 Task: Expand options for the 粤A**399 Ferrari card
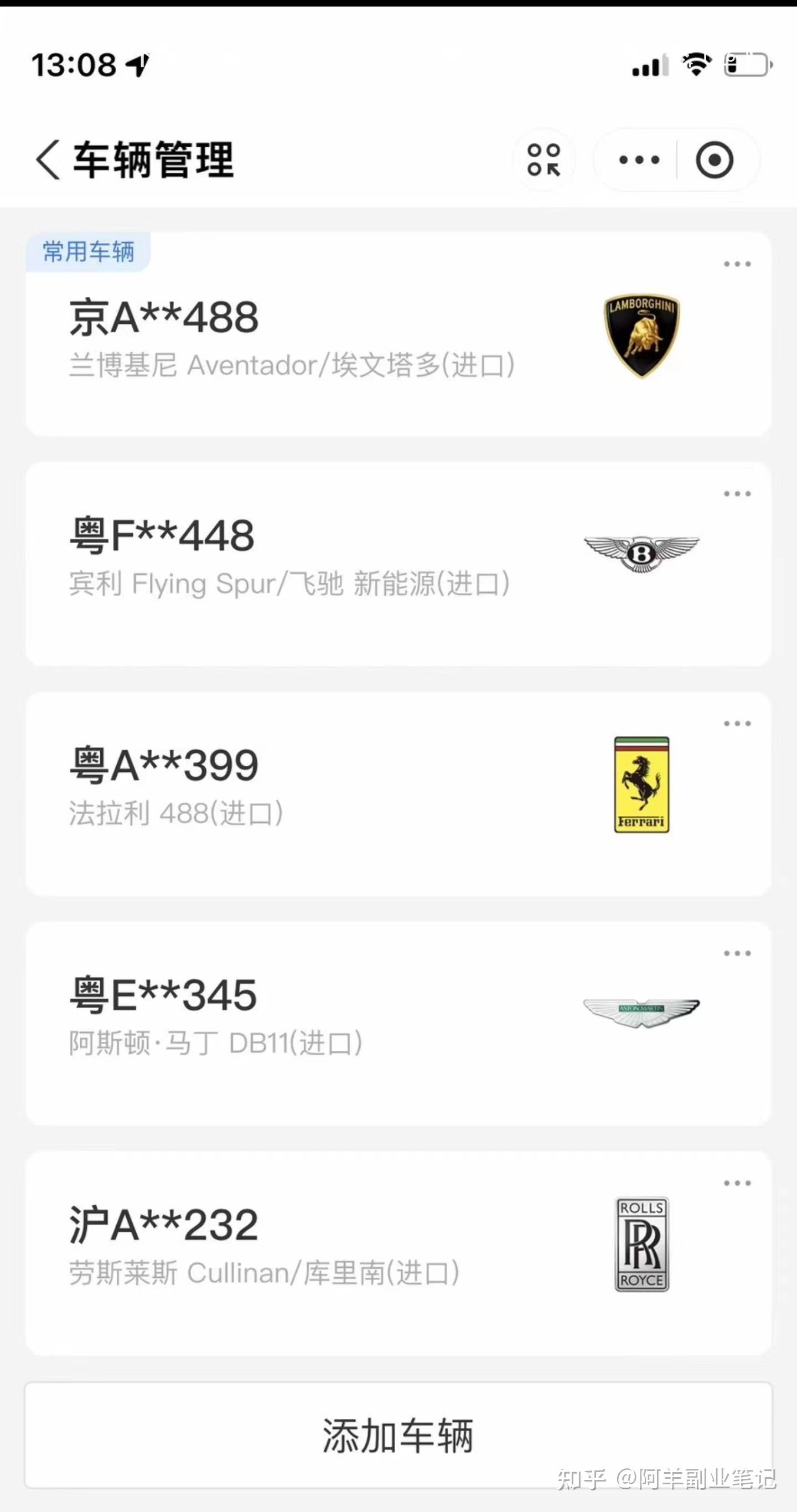pos(737,724)
